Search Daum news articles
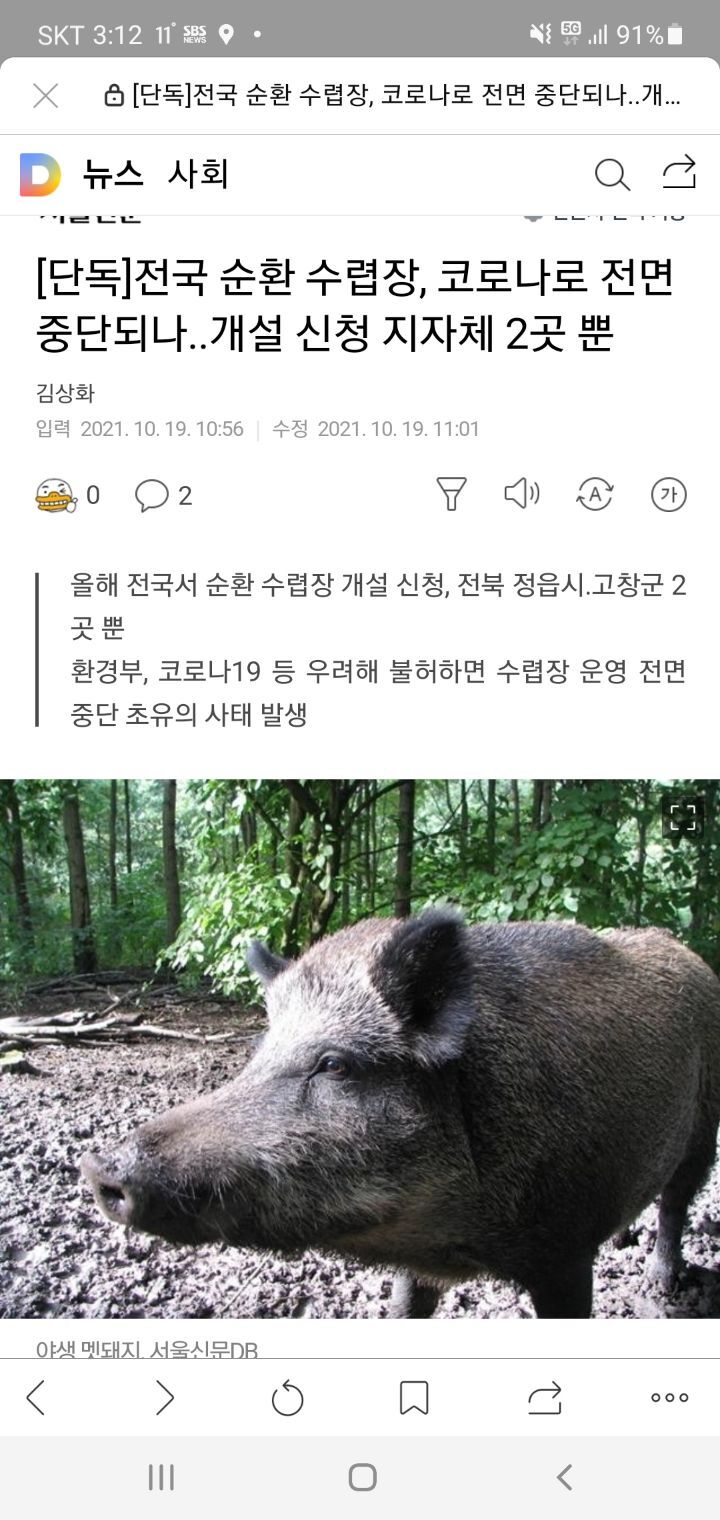Image resolution: width=720 pixels, height=1520 pixels. coord(611,175)
